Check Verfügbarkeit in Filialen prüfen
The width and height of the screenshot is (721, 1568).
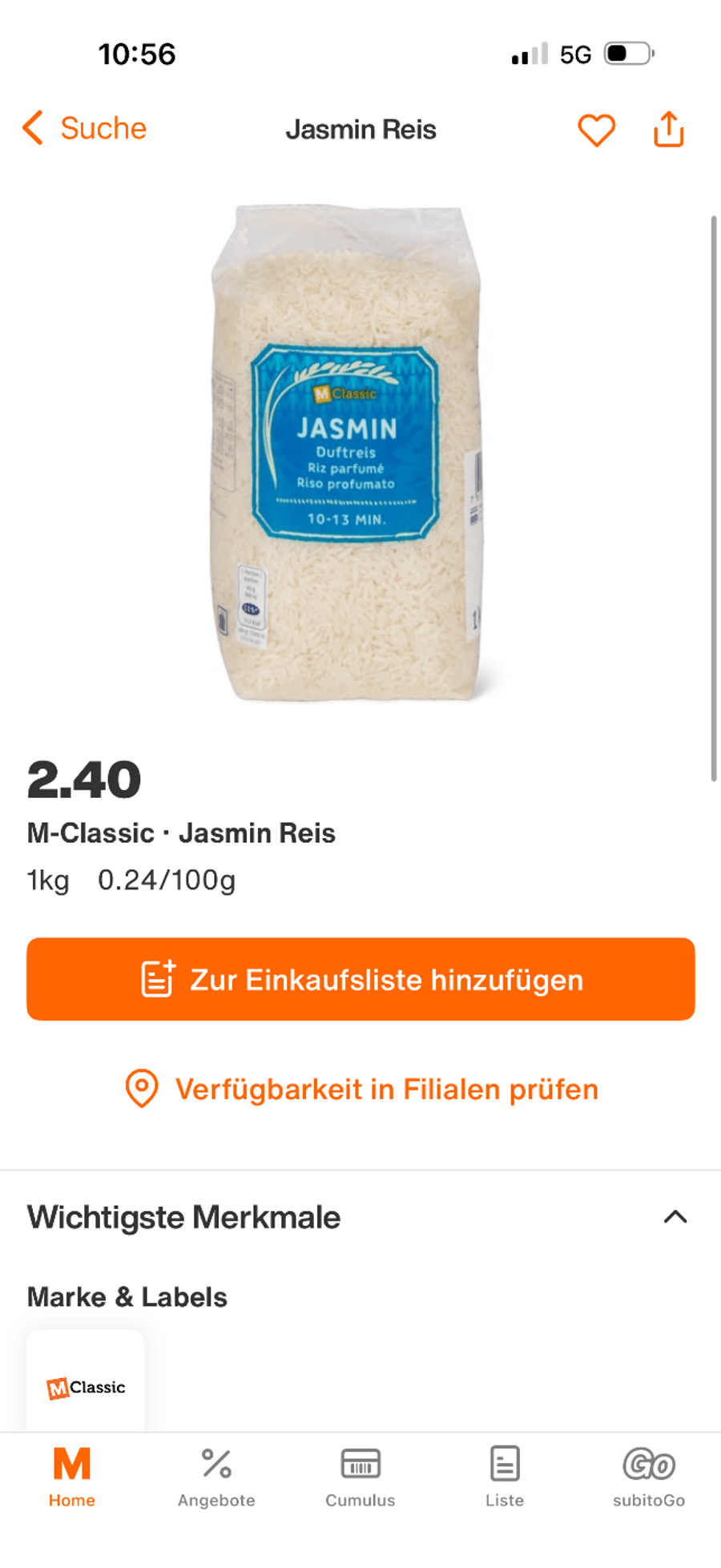click(360, 1090)
